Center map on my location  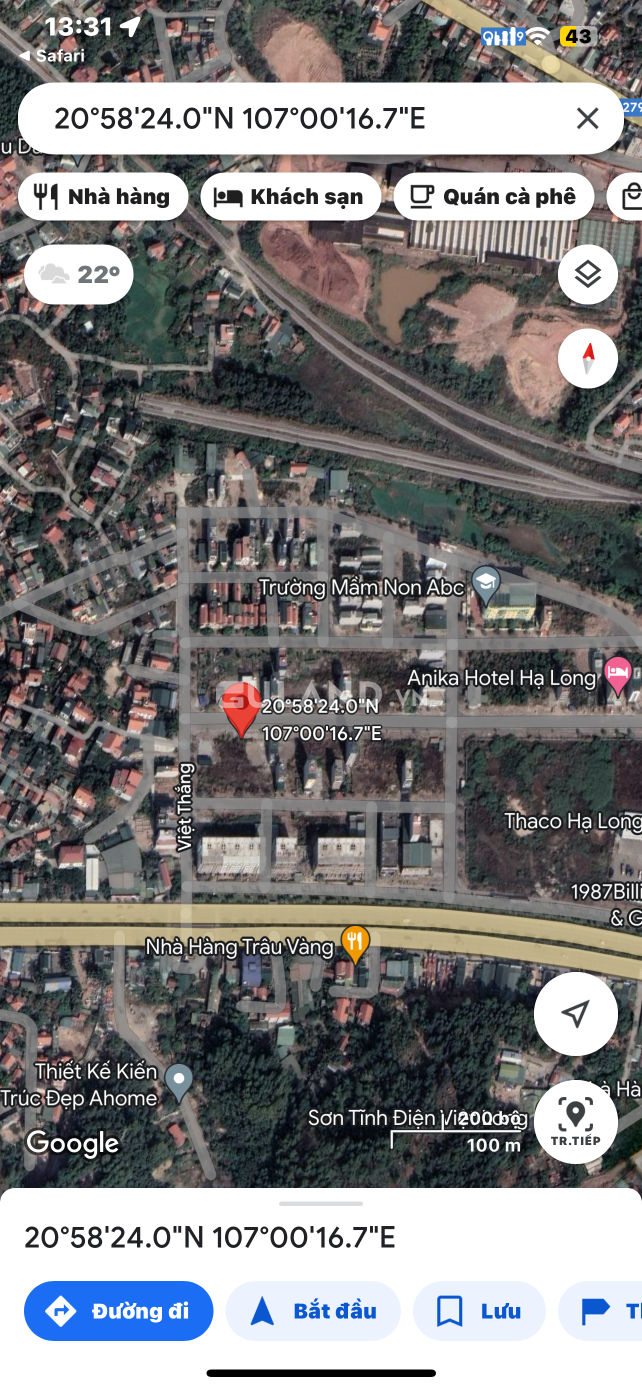point(575,1014)
